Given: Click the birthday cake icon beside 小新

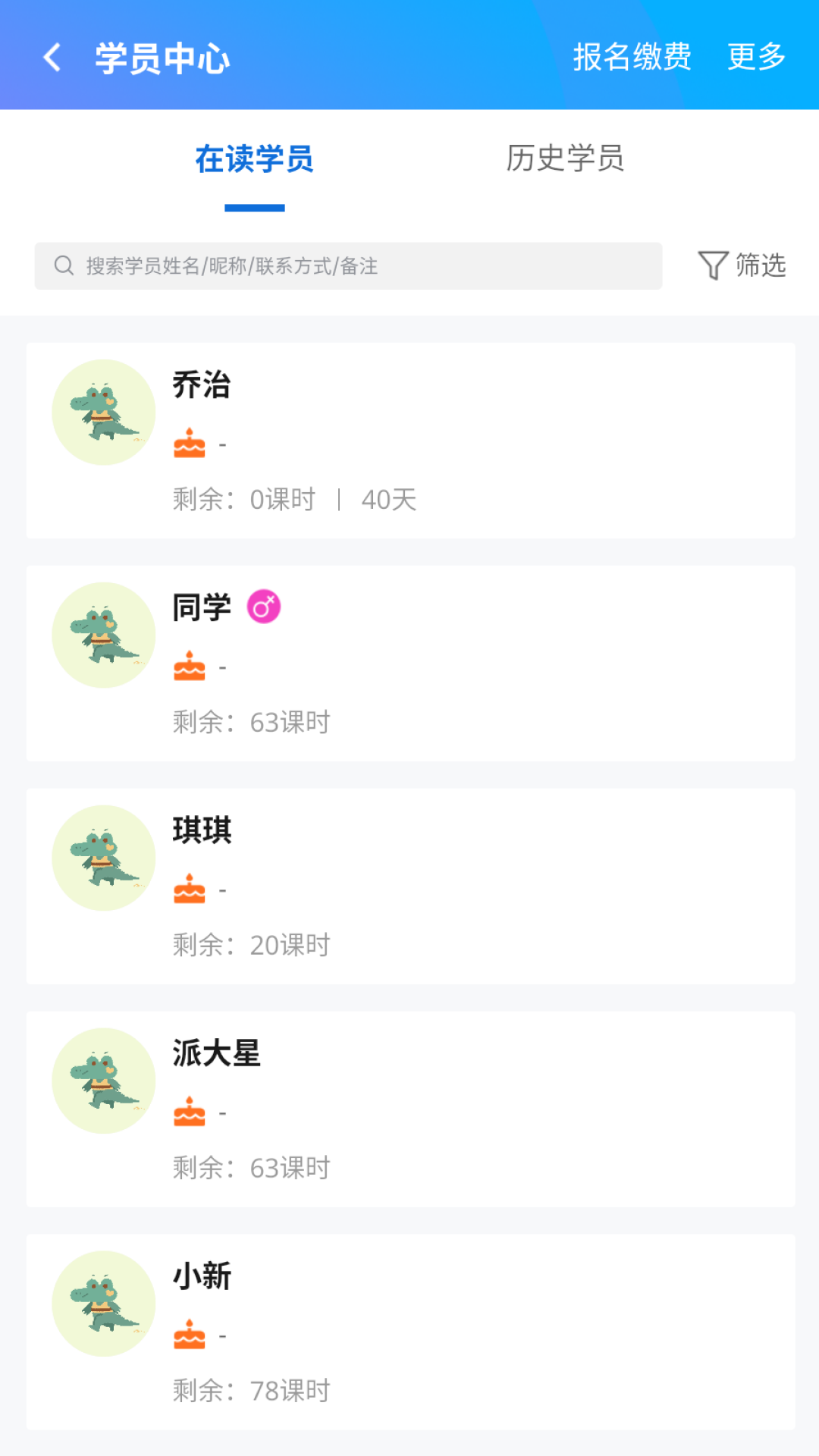Looking at the screenshot, I should 190,1333.
